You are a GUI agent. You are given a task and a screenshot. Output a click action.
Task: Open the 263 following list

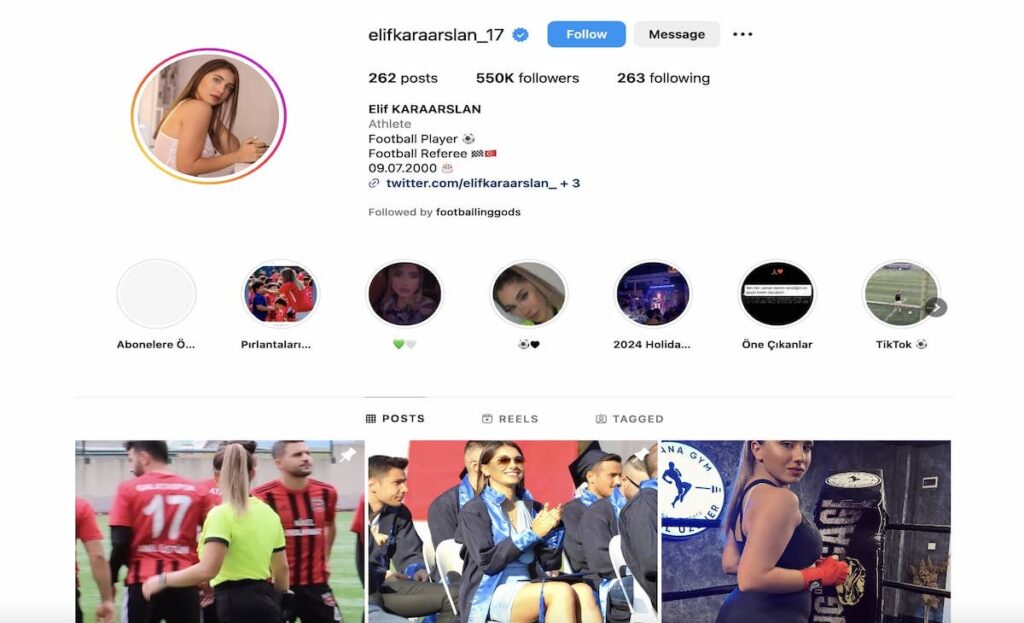click(663, 78)
